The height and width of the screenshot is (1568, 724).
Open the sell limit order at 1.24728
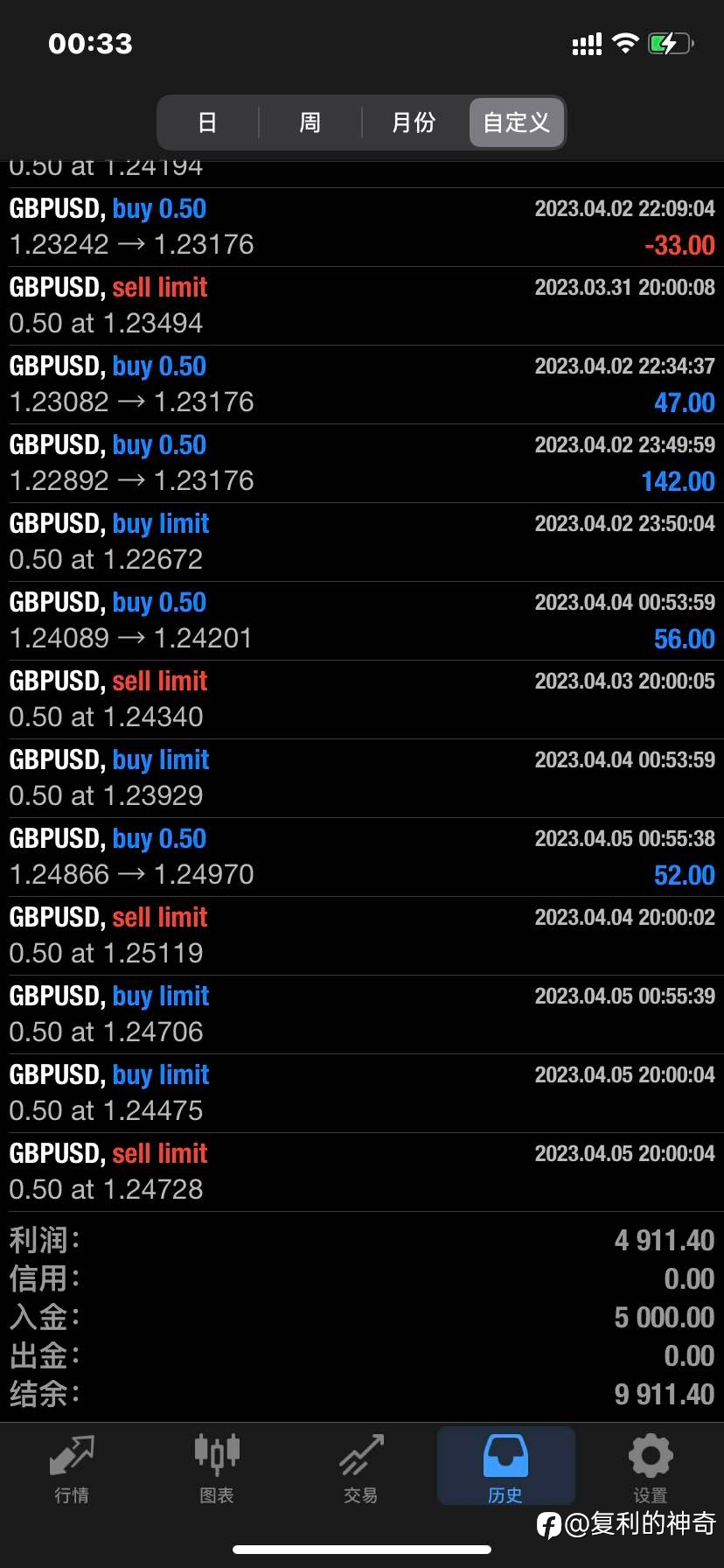pyautogui.click(x=362, y=1172)
